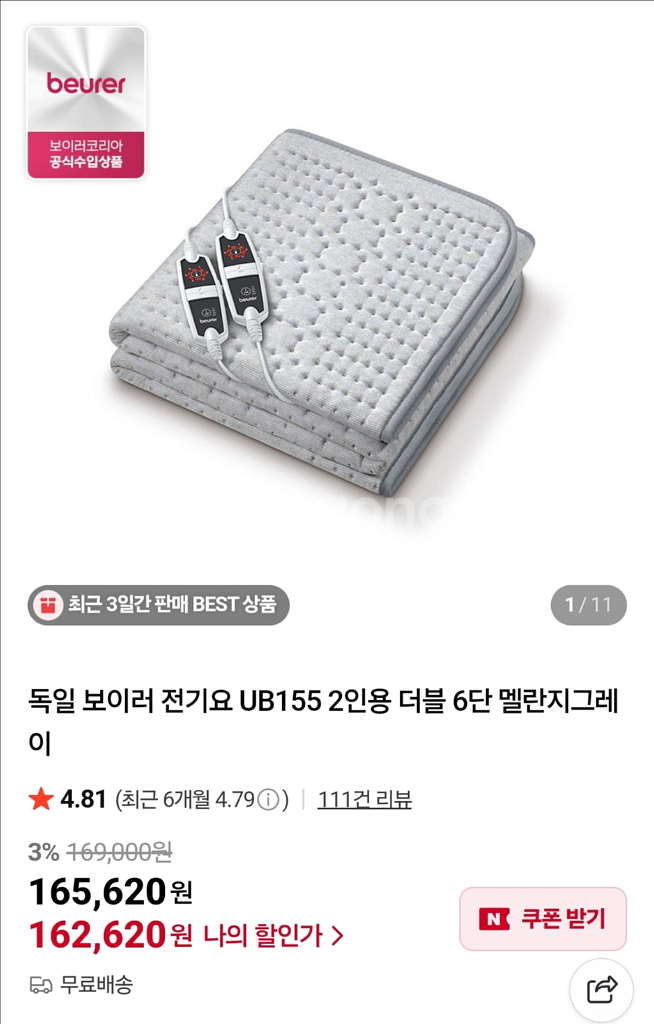View 나의 할인가 discount details

(273, 936)
